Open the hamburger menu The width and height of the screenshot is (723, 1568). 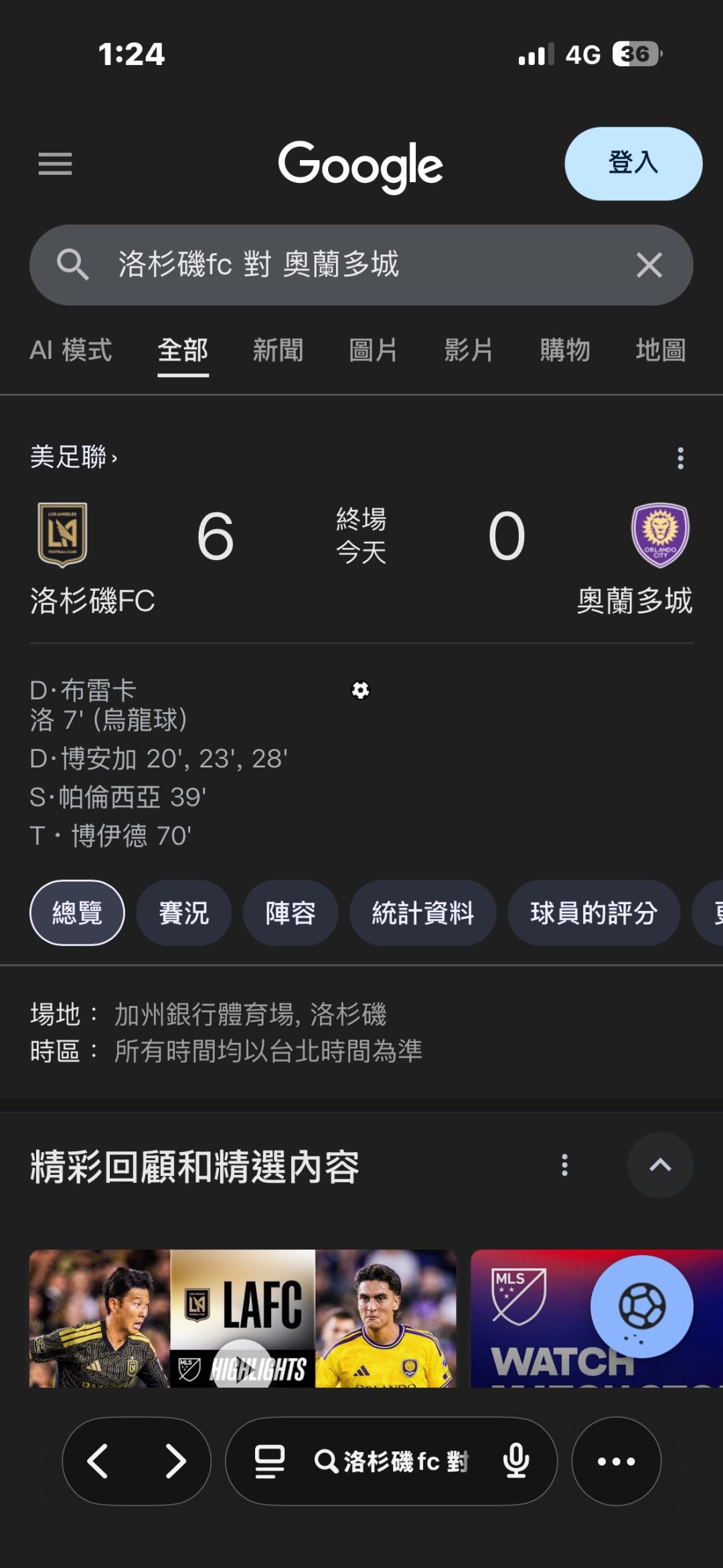[55, 163]
